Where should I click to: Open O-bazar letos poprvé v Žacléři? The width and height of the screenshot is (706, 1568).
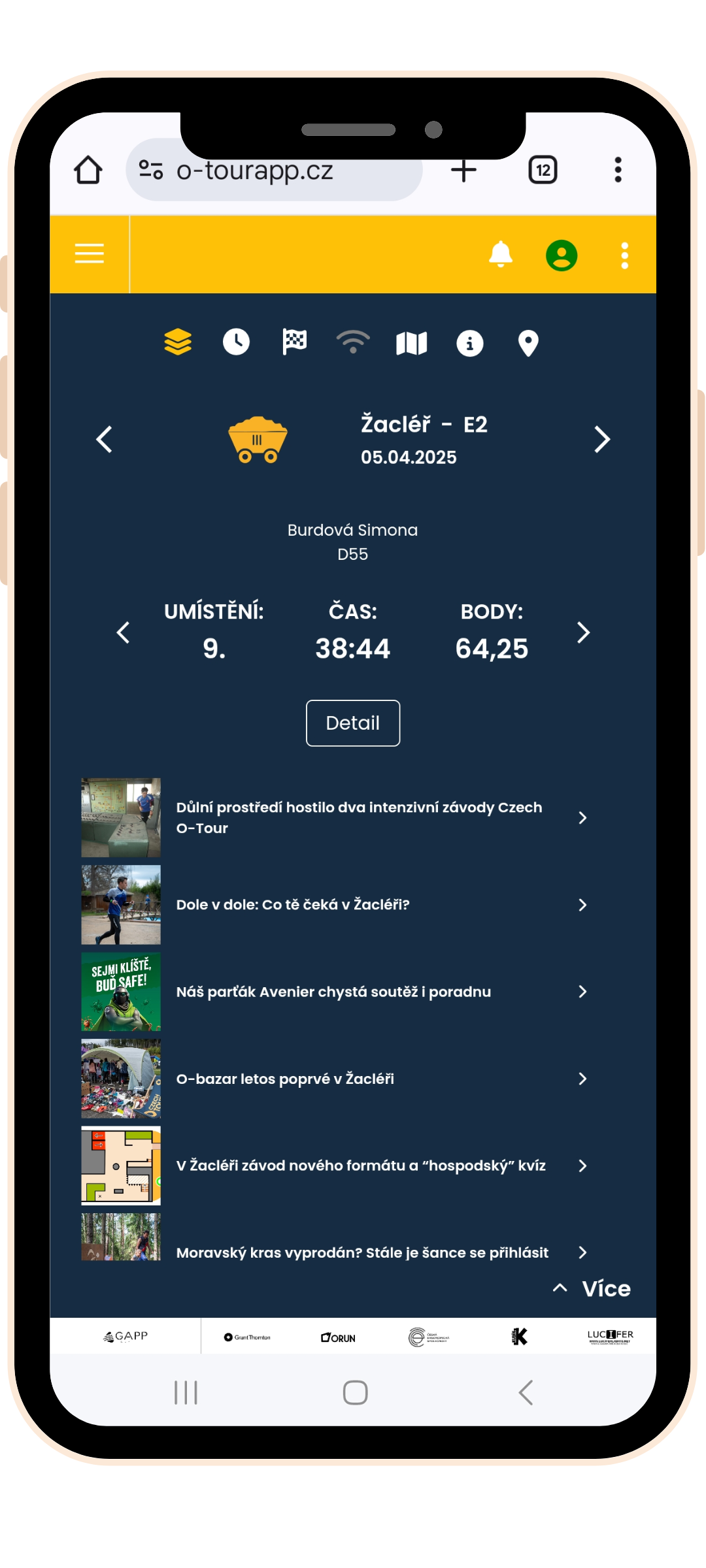(x=285, y=1079)
